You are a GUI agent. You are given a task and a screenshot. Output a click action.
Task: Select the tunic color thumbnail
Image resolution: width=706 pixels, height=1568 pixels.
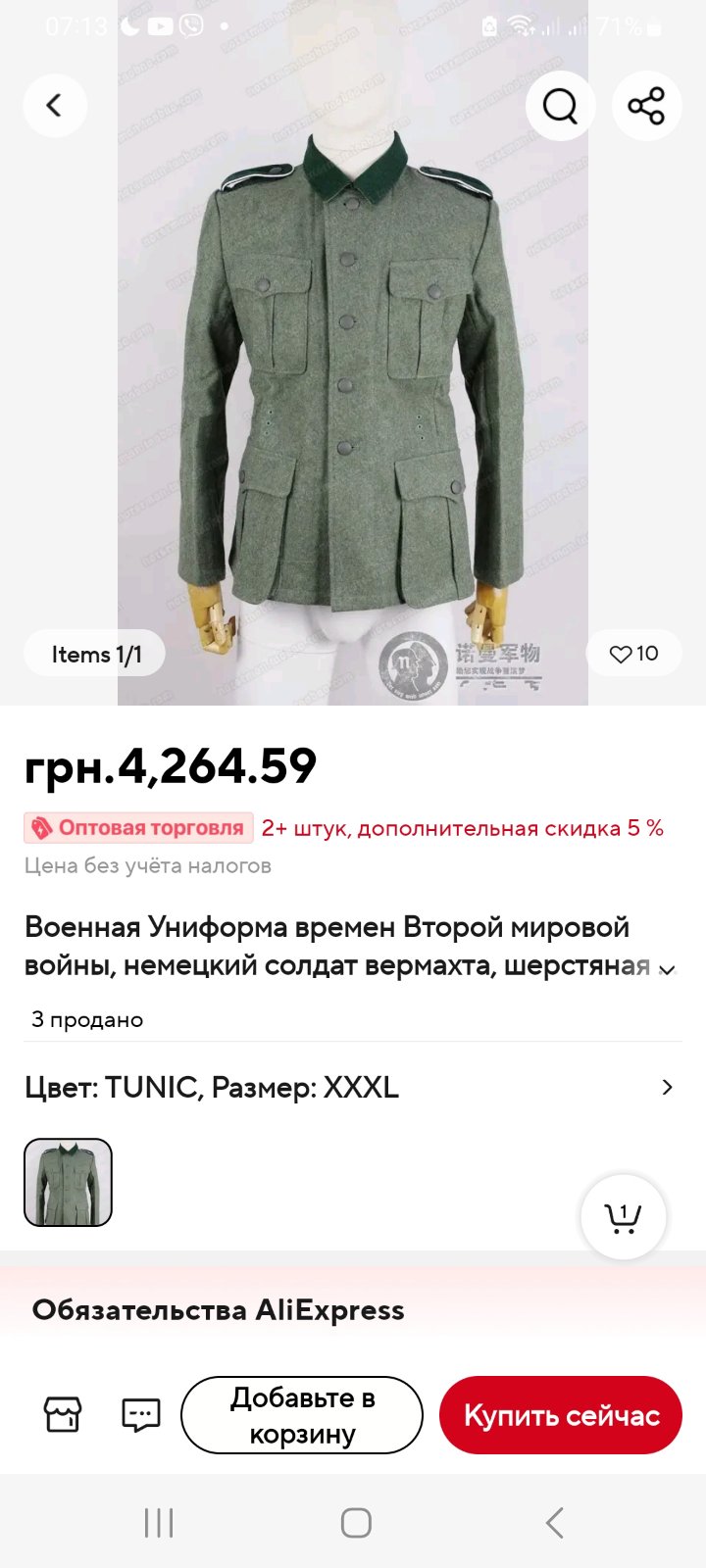tap(68, 1182)
